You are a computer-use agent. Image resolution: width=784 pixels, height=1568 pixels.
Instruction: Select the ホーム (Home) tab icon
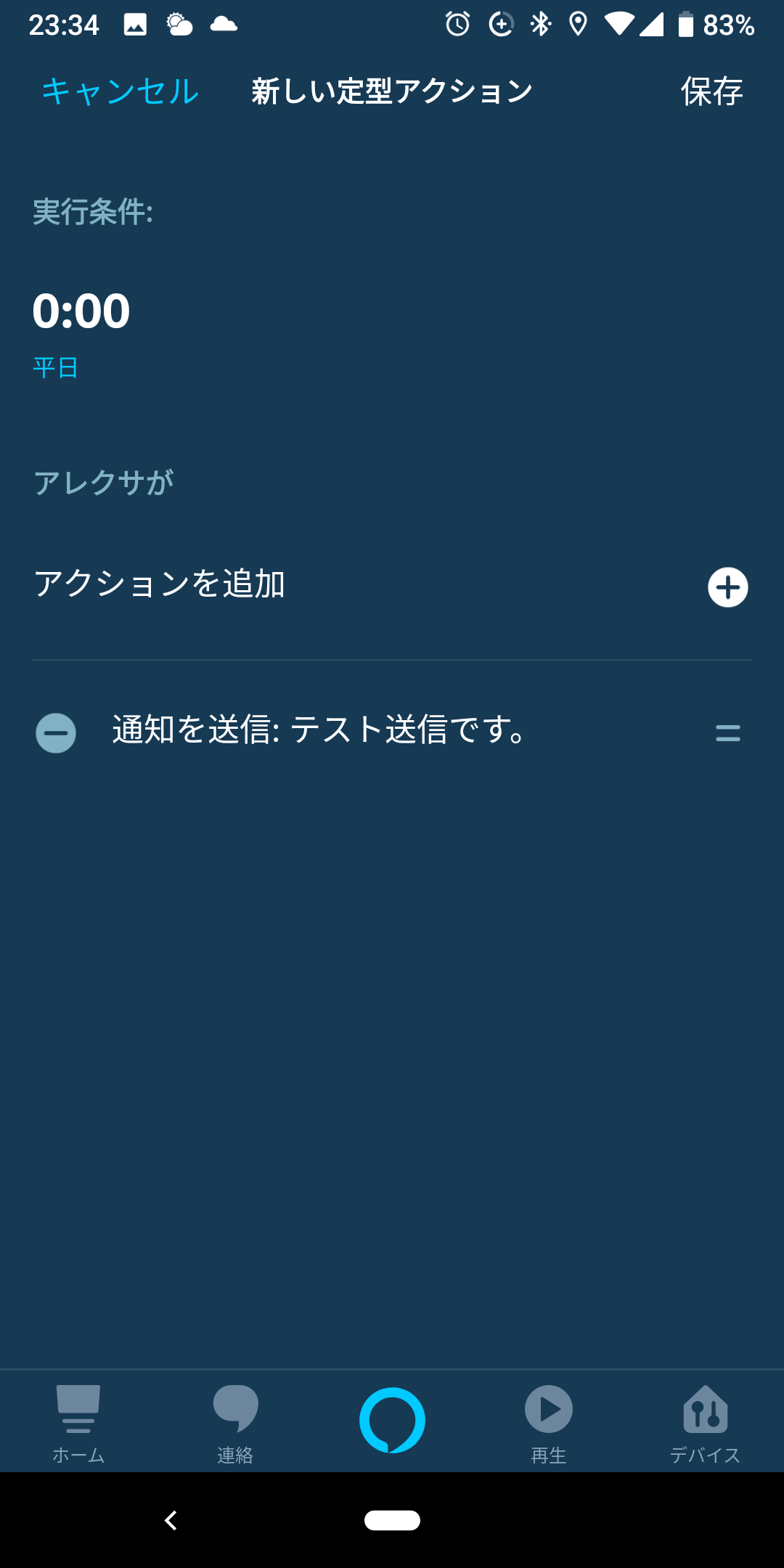(x=78, y=1419)
